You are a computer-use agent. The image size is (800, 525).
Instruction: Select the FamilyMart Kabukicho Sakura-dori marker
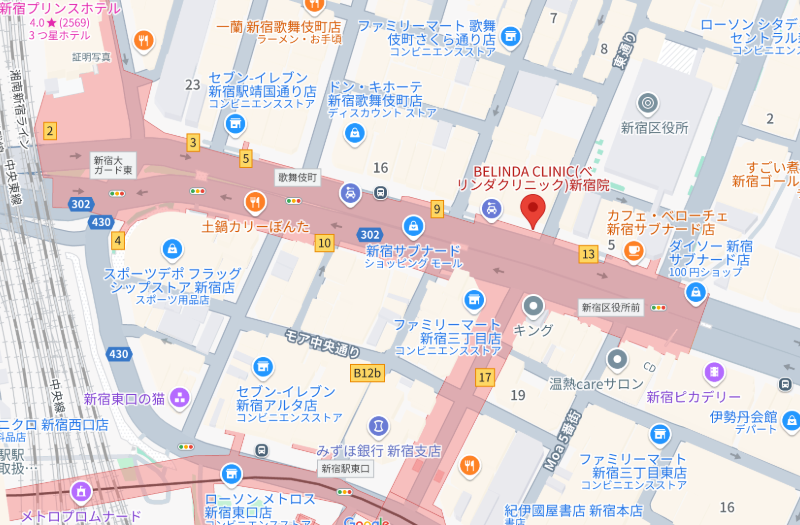[511, 36]
